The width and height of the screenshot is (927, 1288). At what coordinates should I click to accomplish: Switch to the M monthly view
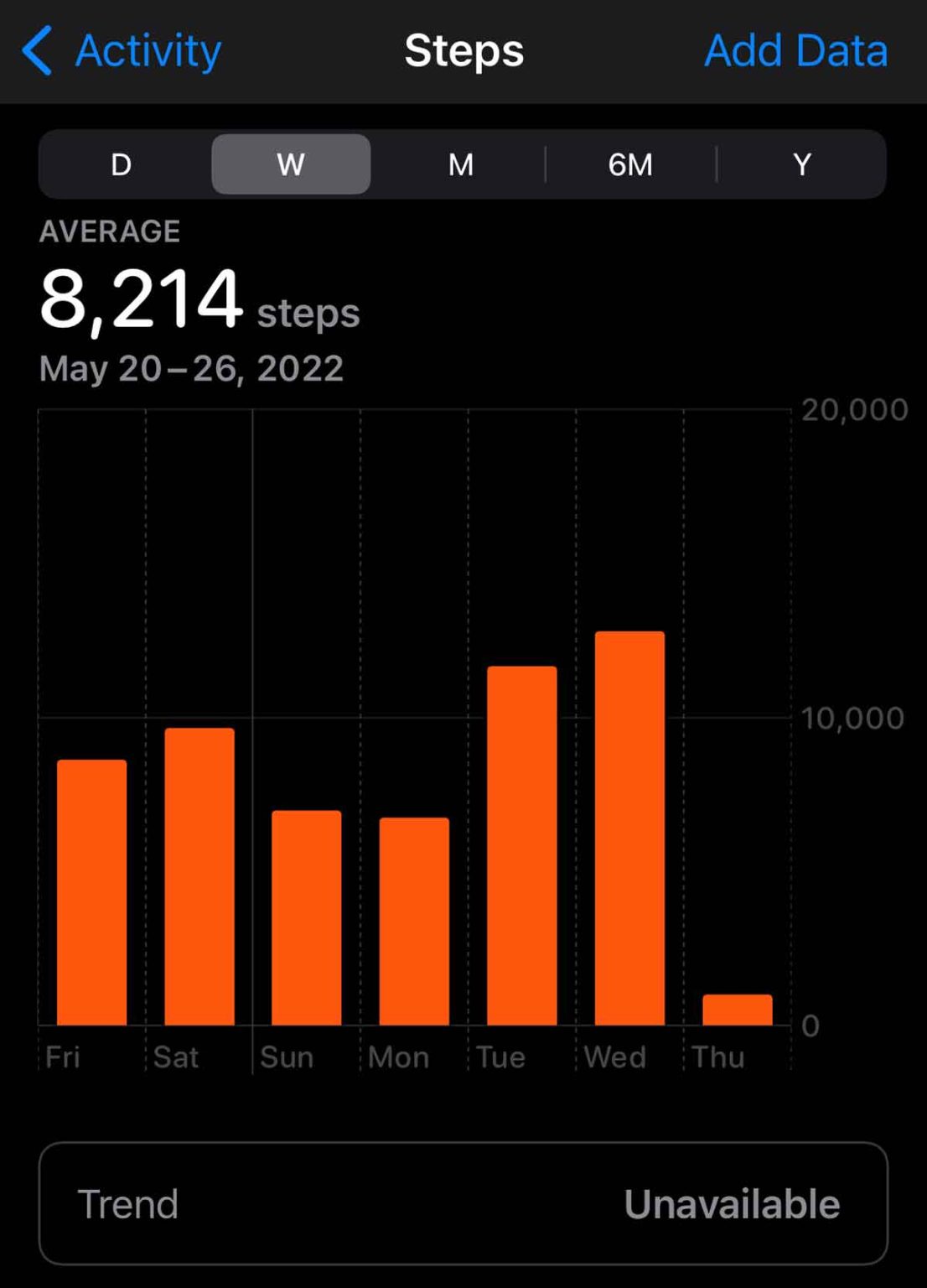(460, 164)
